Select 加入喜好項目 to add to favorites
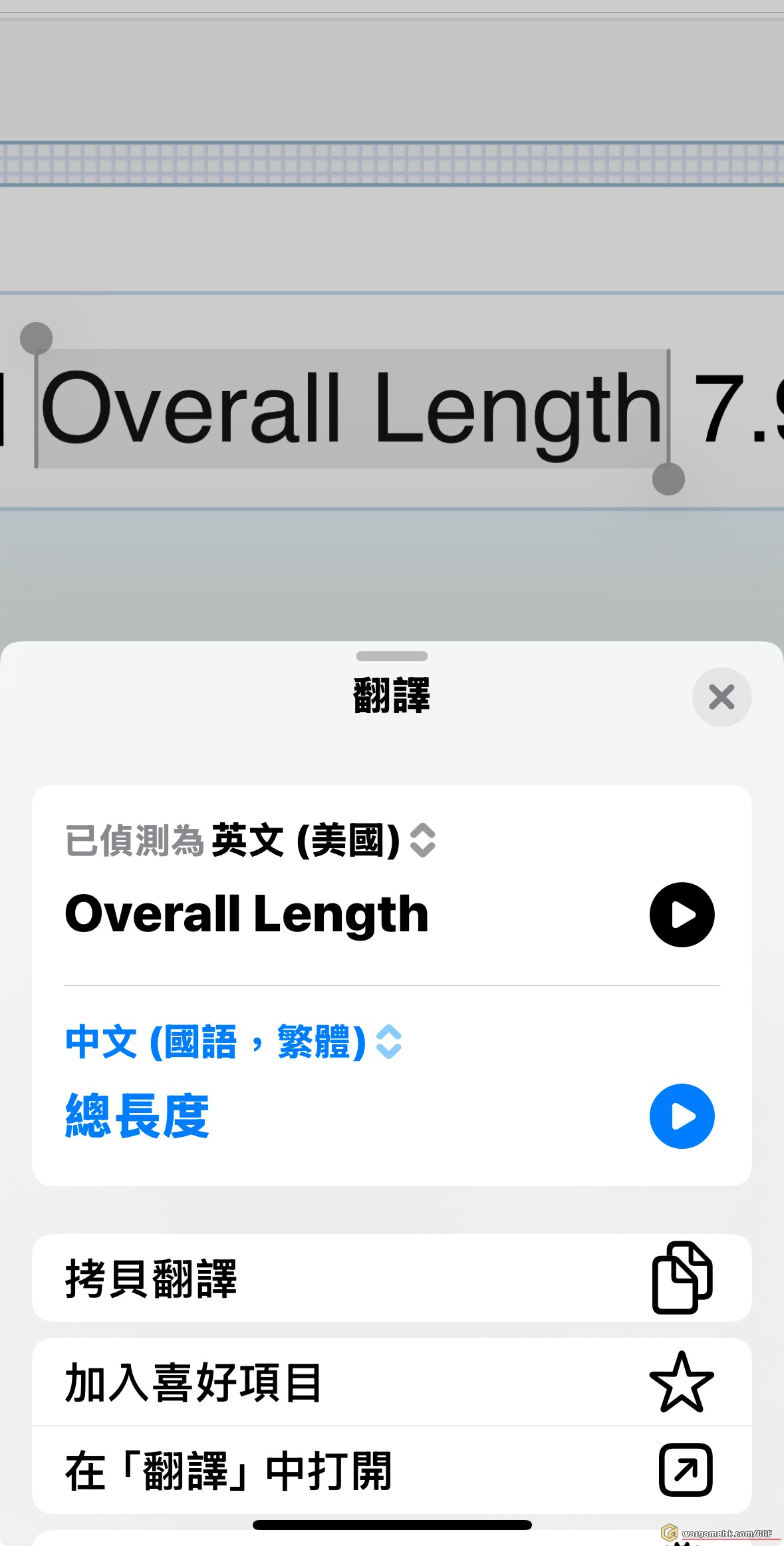 pos(391,1382)
